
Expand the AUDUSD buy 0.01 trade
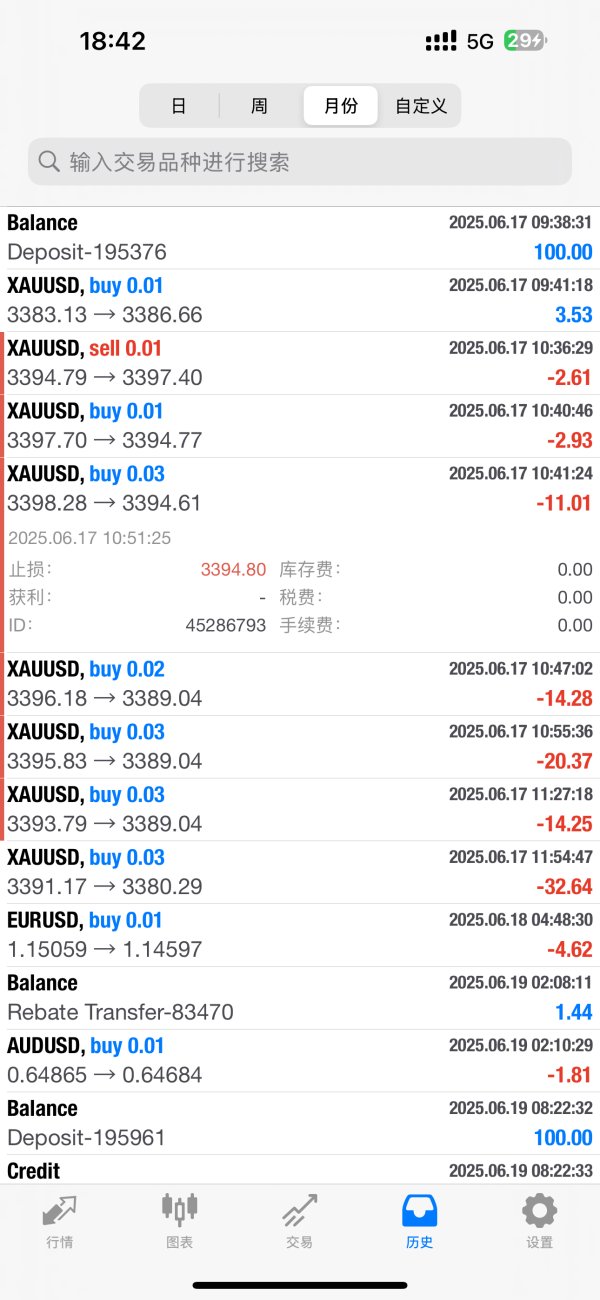(300, 1062)
